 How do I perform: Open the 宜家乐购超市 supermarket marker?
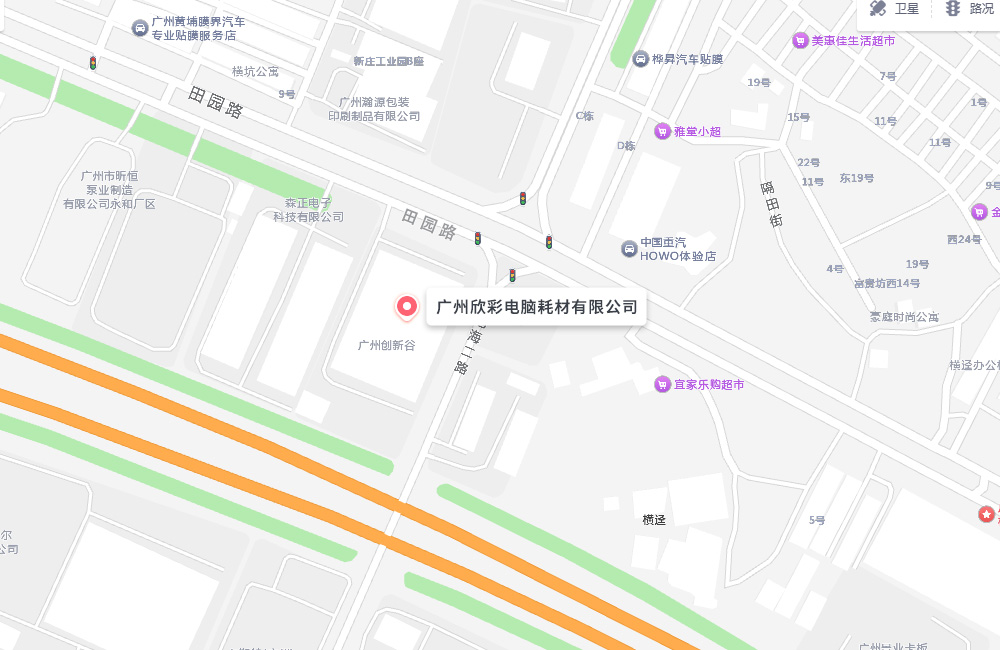pyautogui.click(x=662, y=384)
